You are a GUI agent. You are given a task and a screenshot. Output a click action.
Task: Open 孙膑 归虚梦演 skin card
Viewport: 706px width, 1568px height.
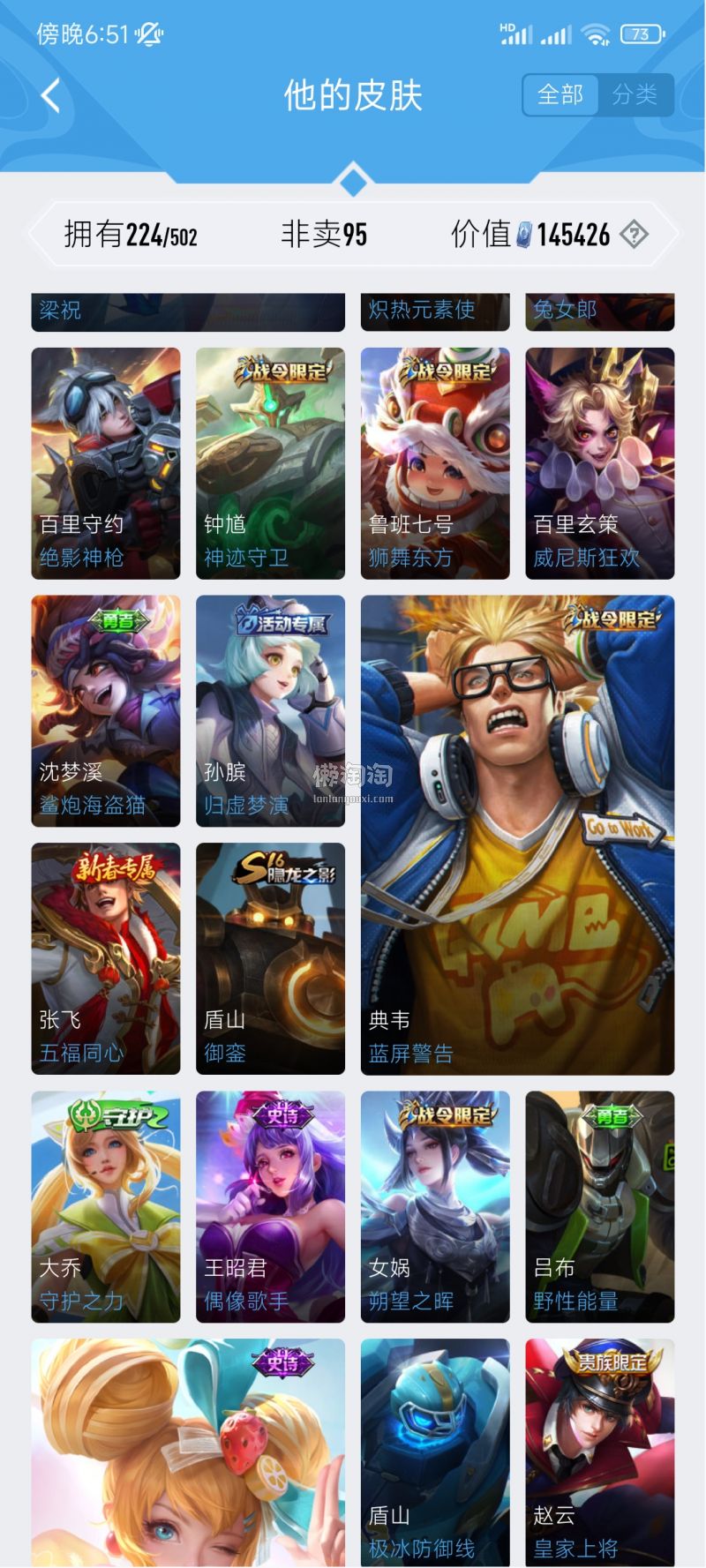coord(270,710)
